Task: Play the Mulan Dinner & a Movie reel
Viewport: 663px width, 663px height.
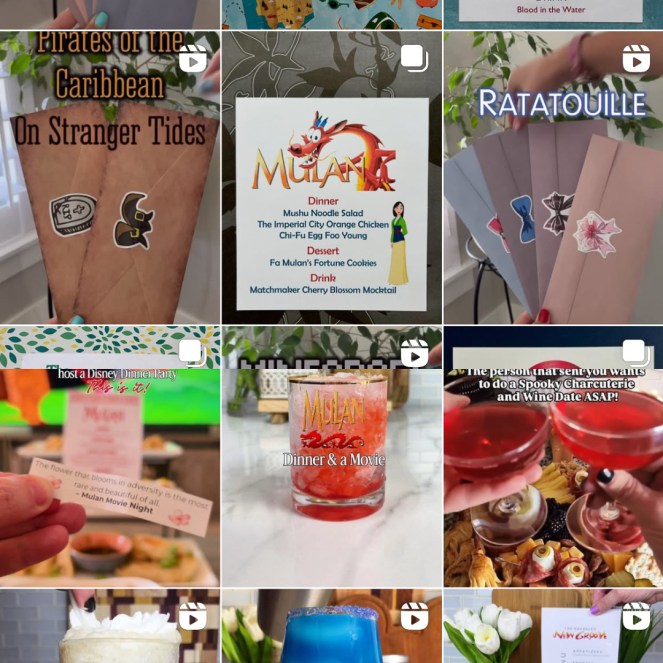Action: pos(331,458)
